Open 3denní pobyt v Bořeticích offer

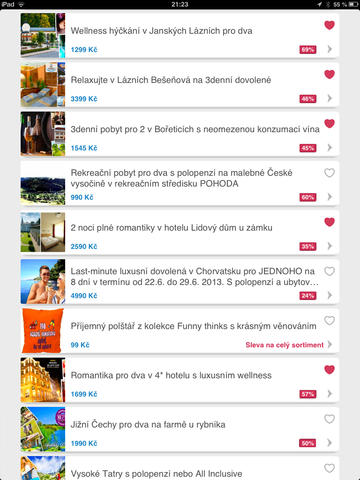coord(180,134)
